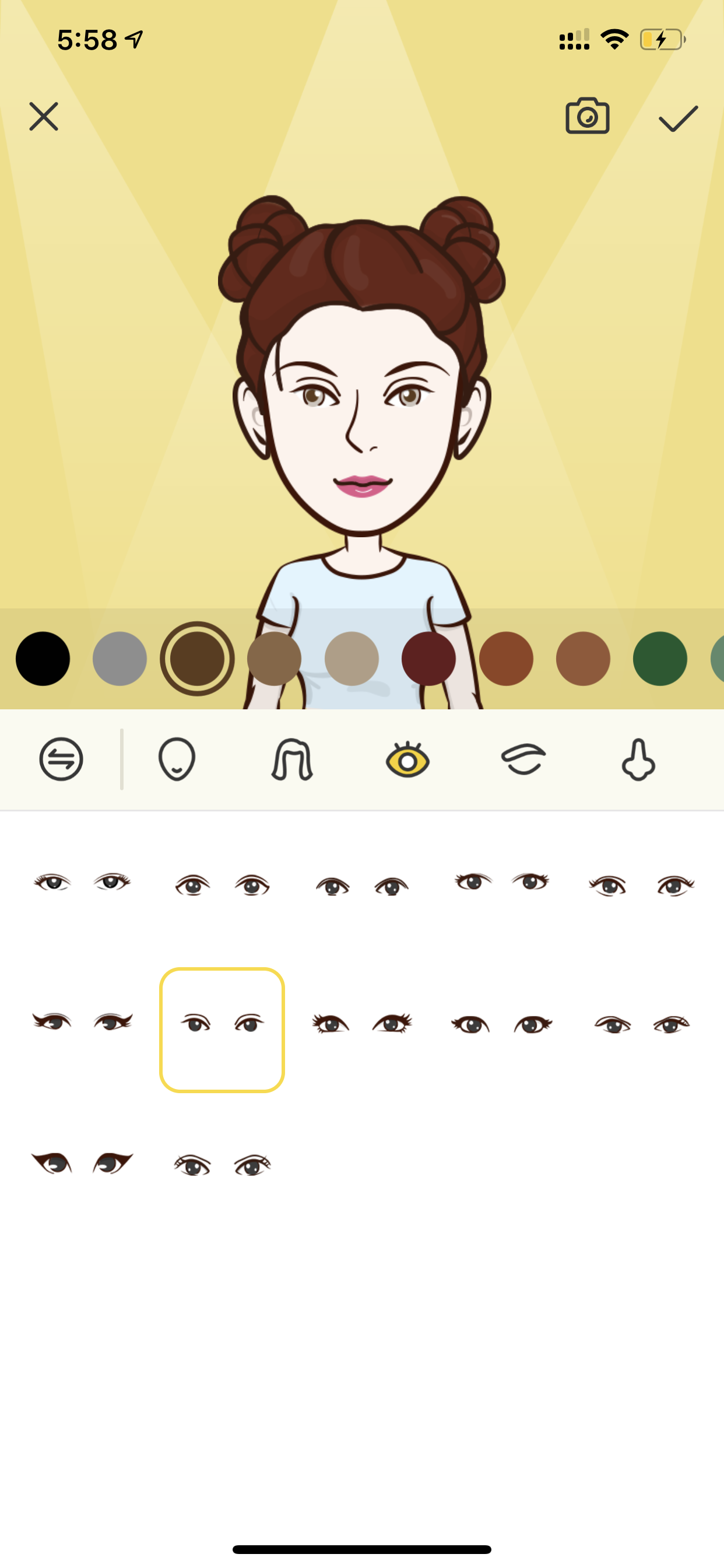This screenshot has width=724, height=1568.
Task: Open the nose tab
Action: coord(638,759)
